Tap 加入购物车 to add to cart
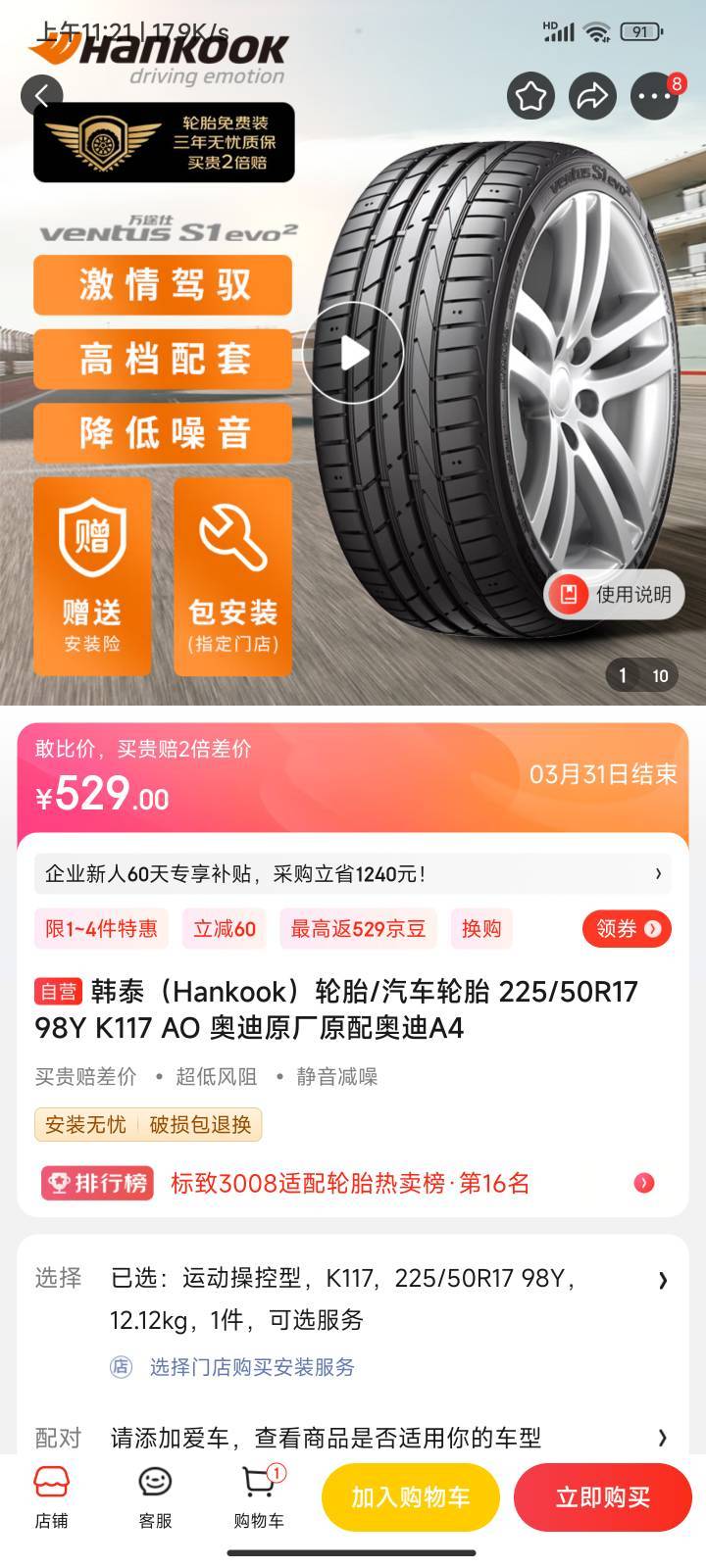Viewport: 706px width, 1568px height. 411,1497
